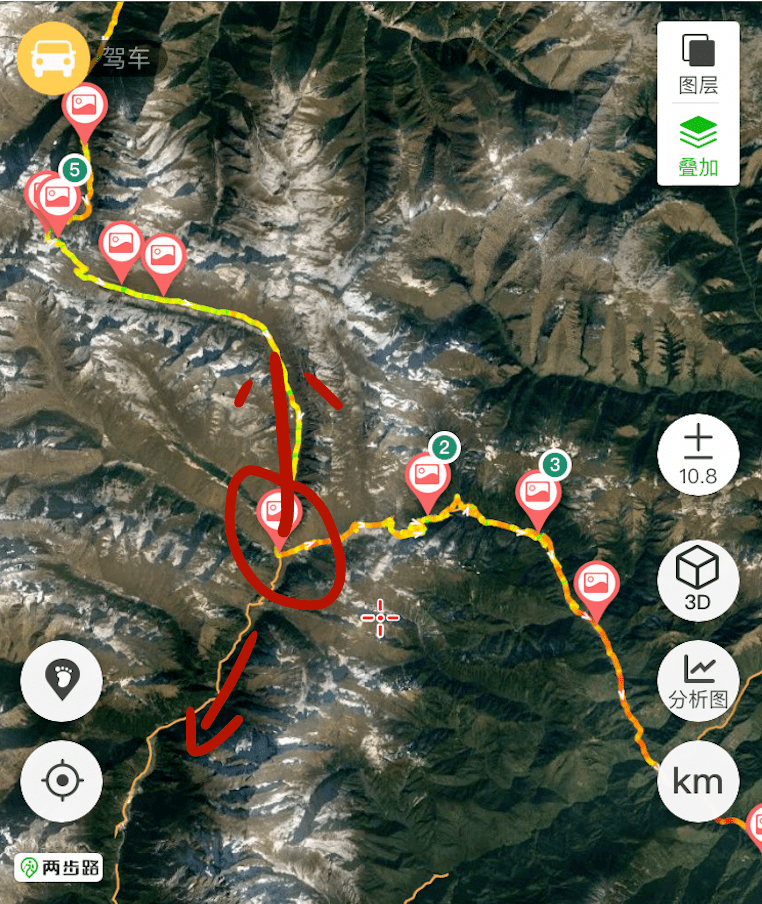
Task: Open the 叠加 overlay options
Action: (698, 144)
